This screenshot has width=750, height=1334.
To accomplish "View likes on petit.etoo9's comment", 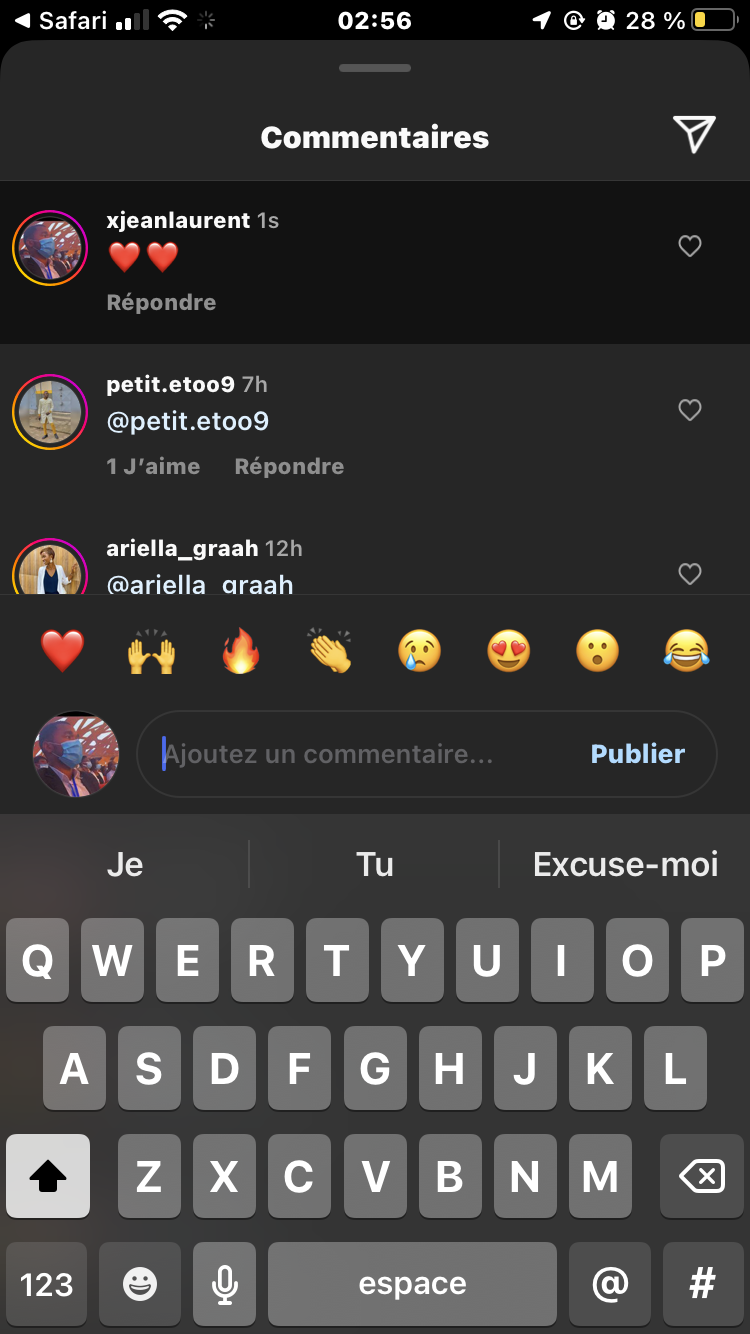I will coord(153,466).
